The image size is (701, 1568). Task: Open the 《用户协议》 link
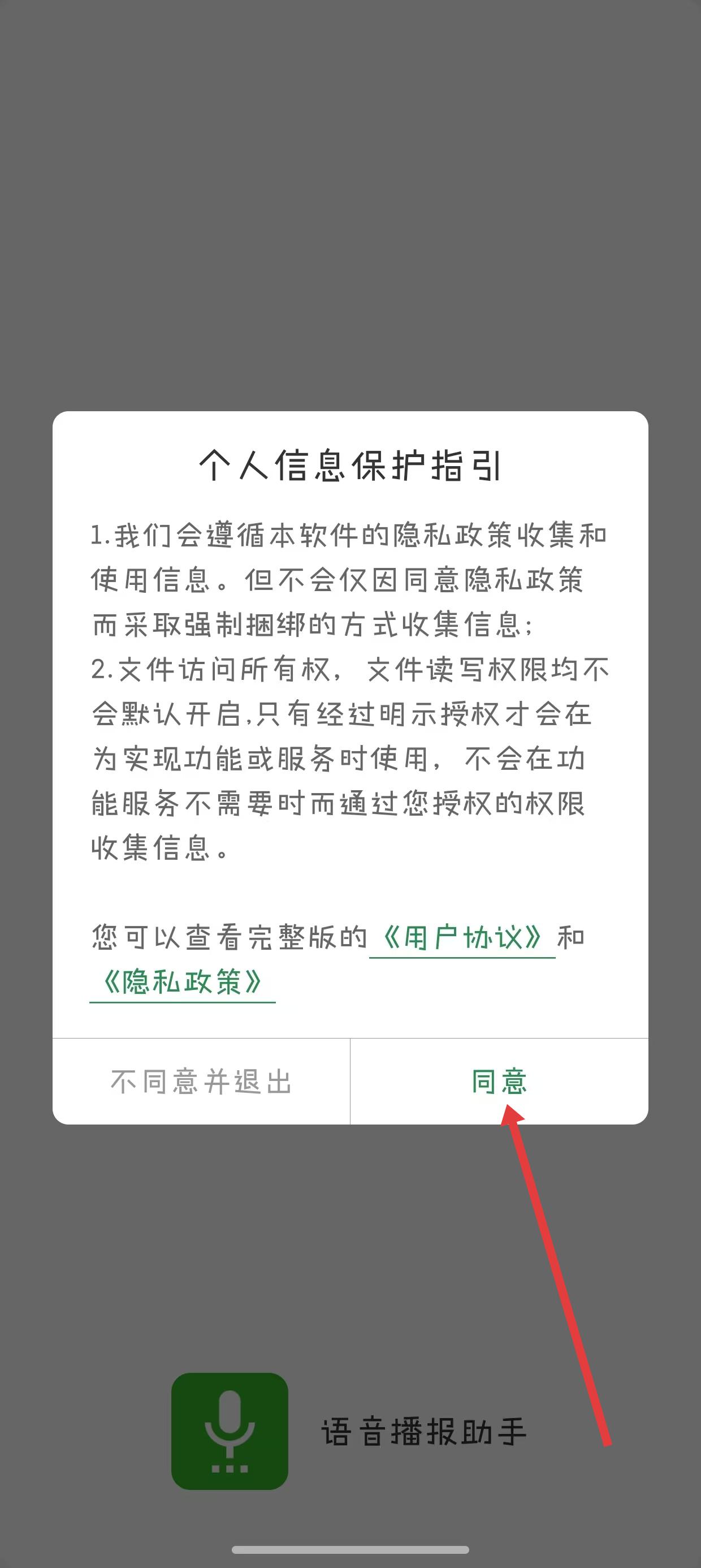pos(462,938)
